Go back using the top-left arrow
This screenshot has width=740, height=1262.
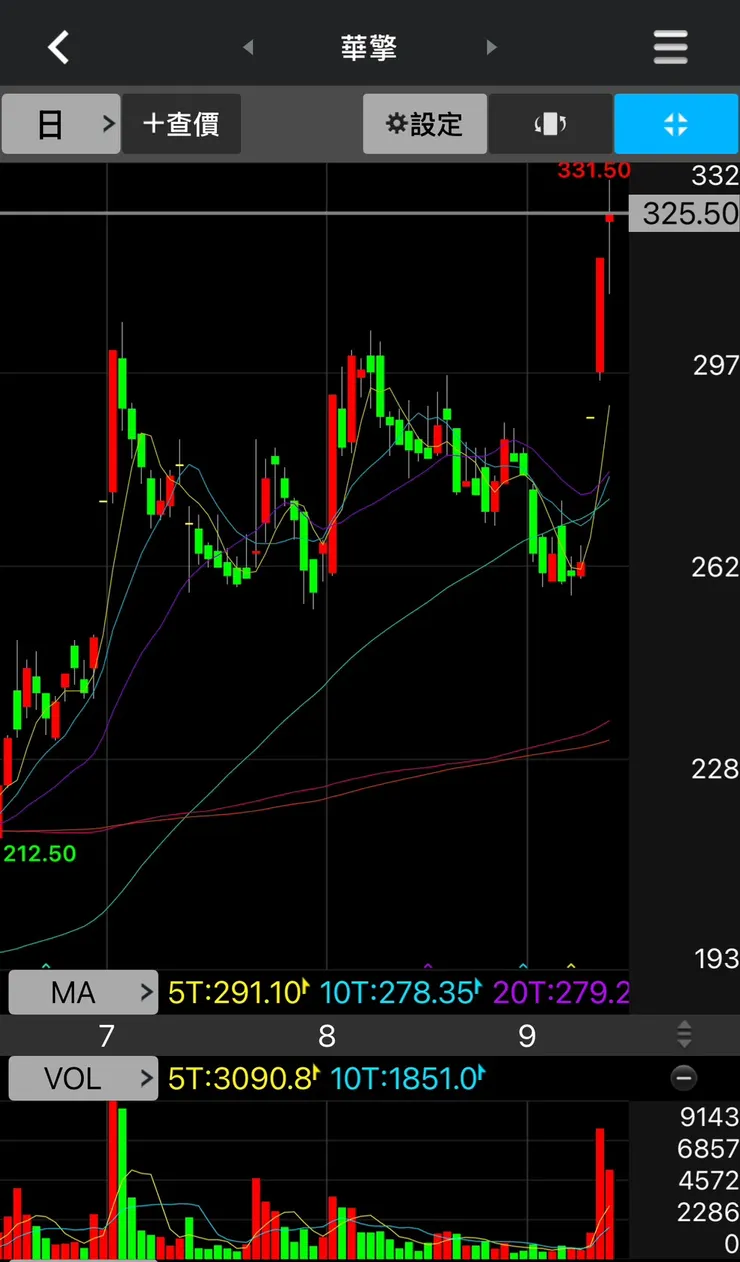pyautogui.click(x=58, y=47)
